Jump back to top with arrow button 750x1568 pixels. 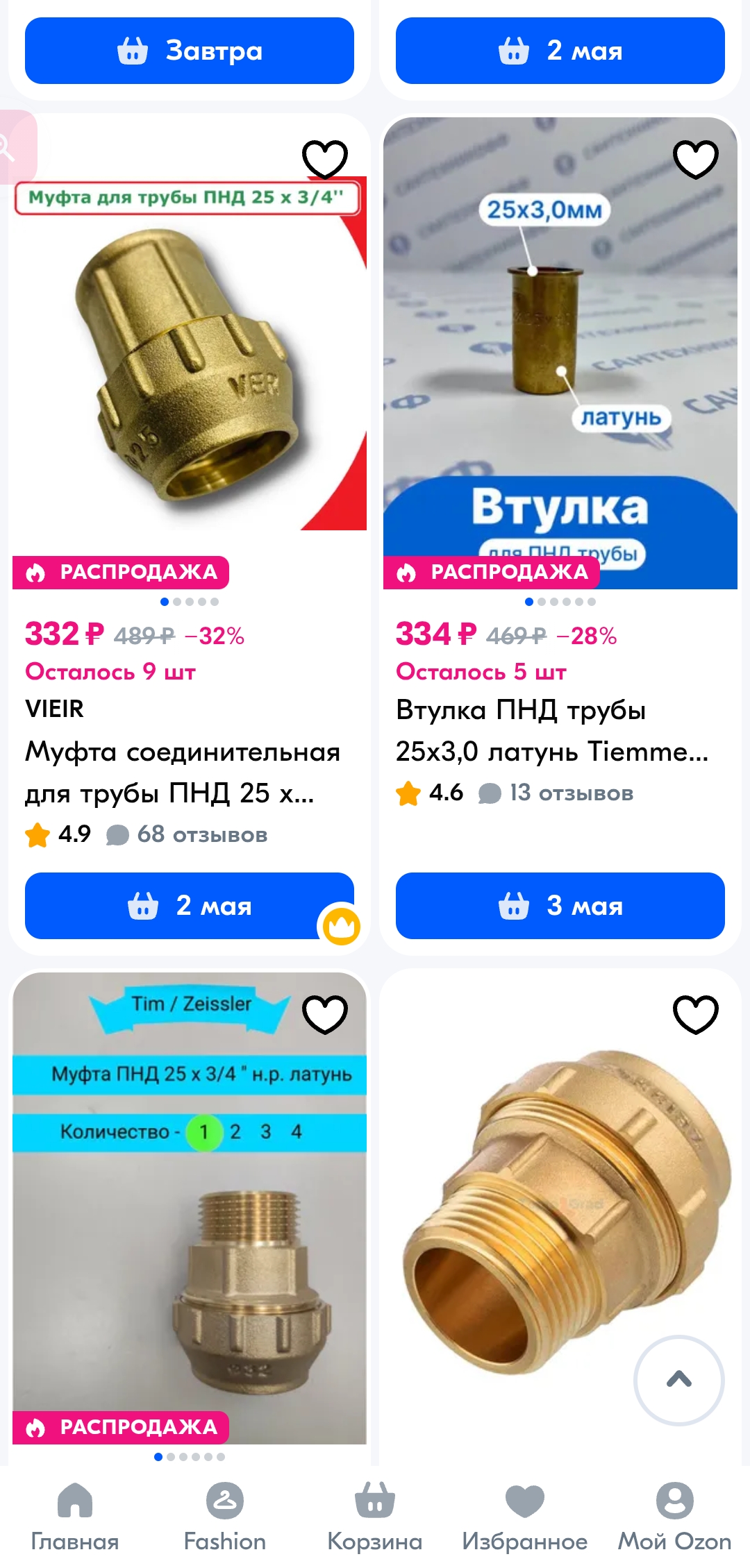coord(678,1380)
